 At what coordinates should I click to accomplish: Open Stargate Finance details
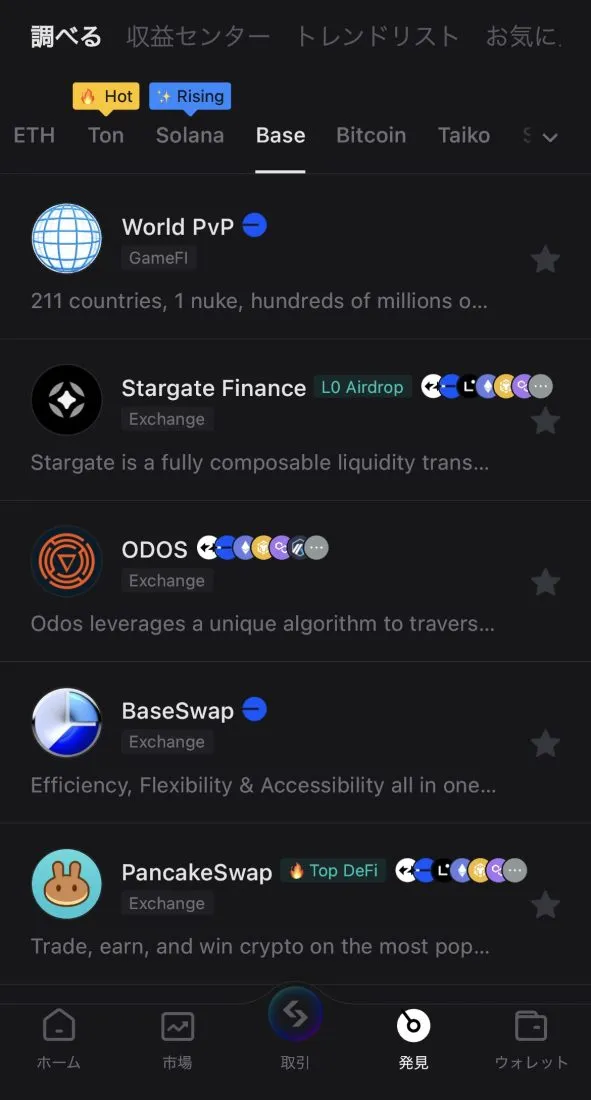[296, 420]
